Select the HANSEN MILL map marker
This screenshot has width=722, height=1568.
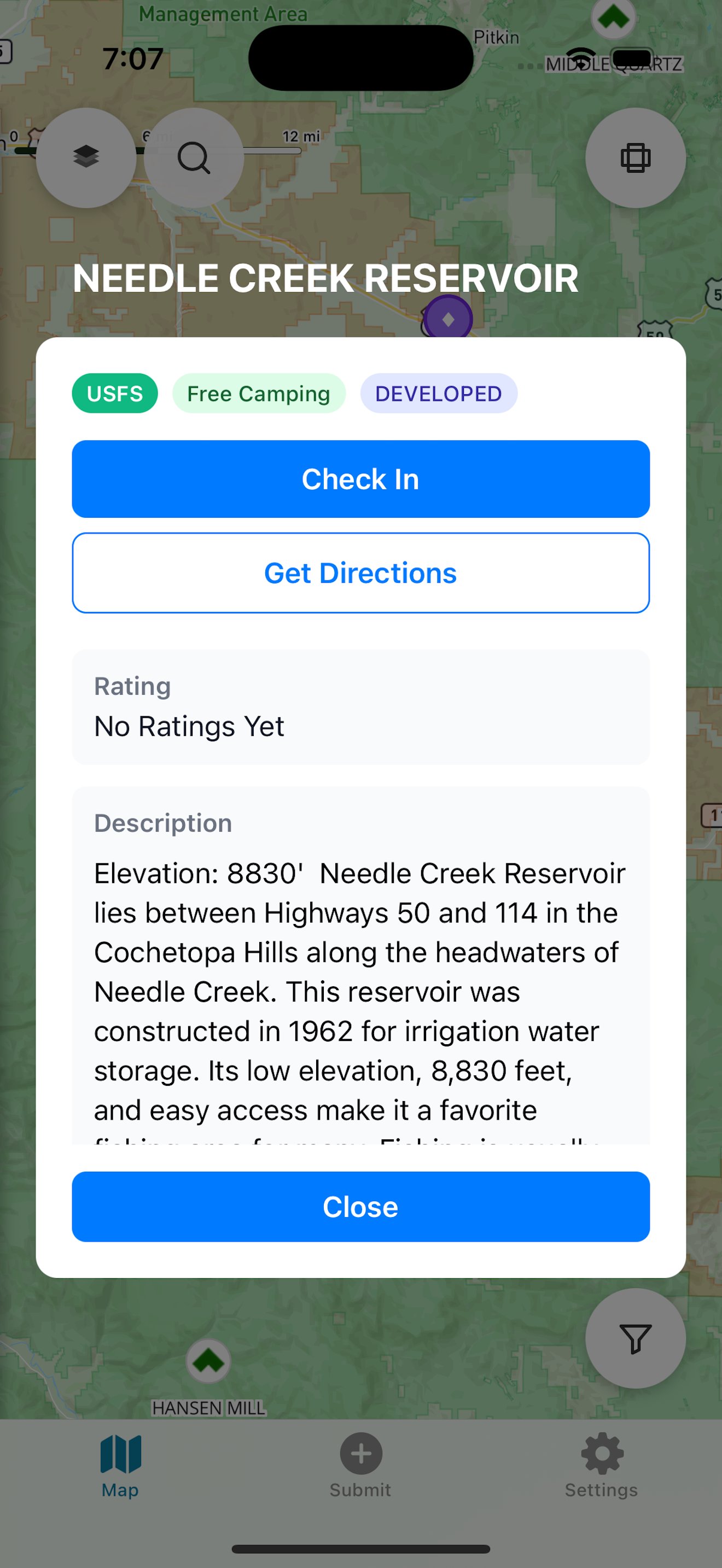click(210, 1360)
